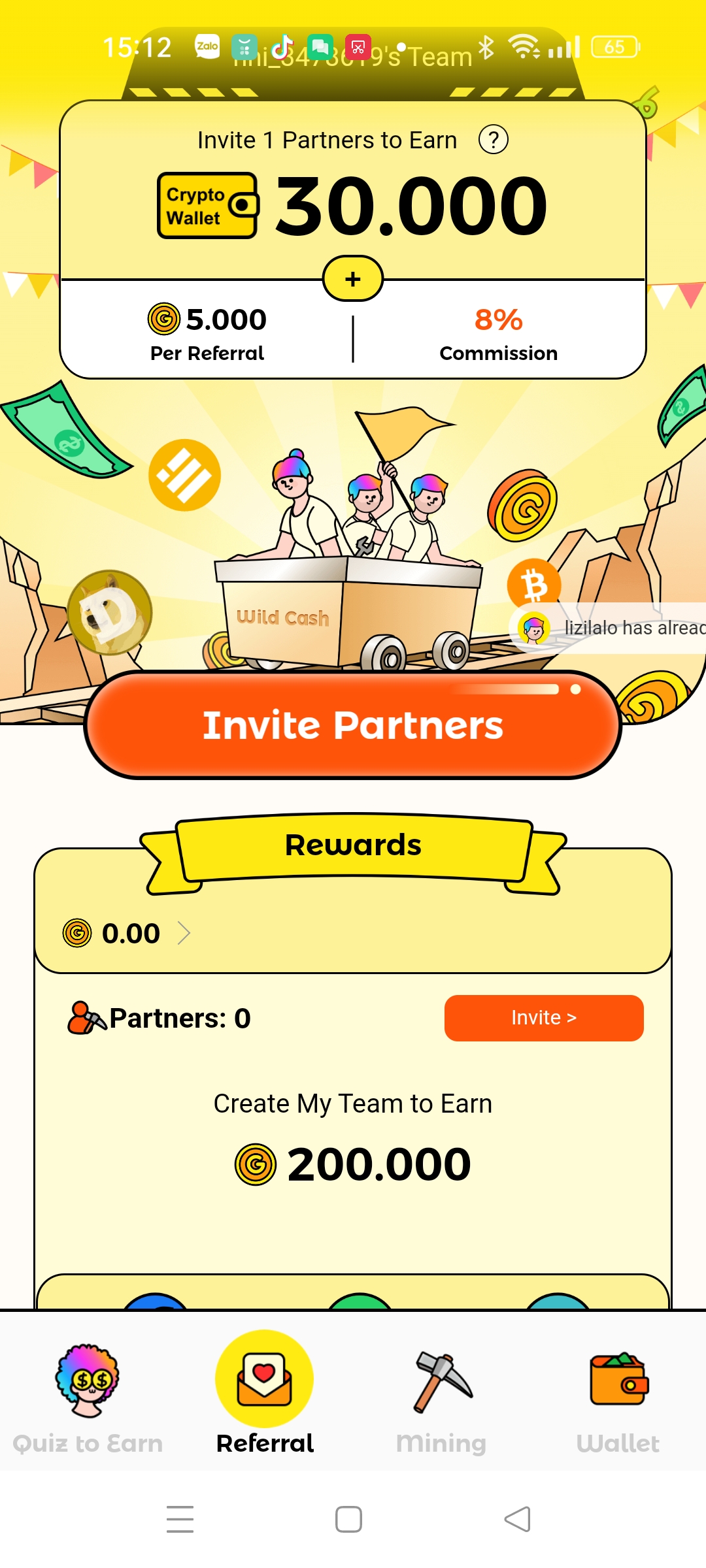Open the 0.00 rewards details chevron
This screenshot has width=706, height=1568.
(184, 933)
